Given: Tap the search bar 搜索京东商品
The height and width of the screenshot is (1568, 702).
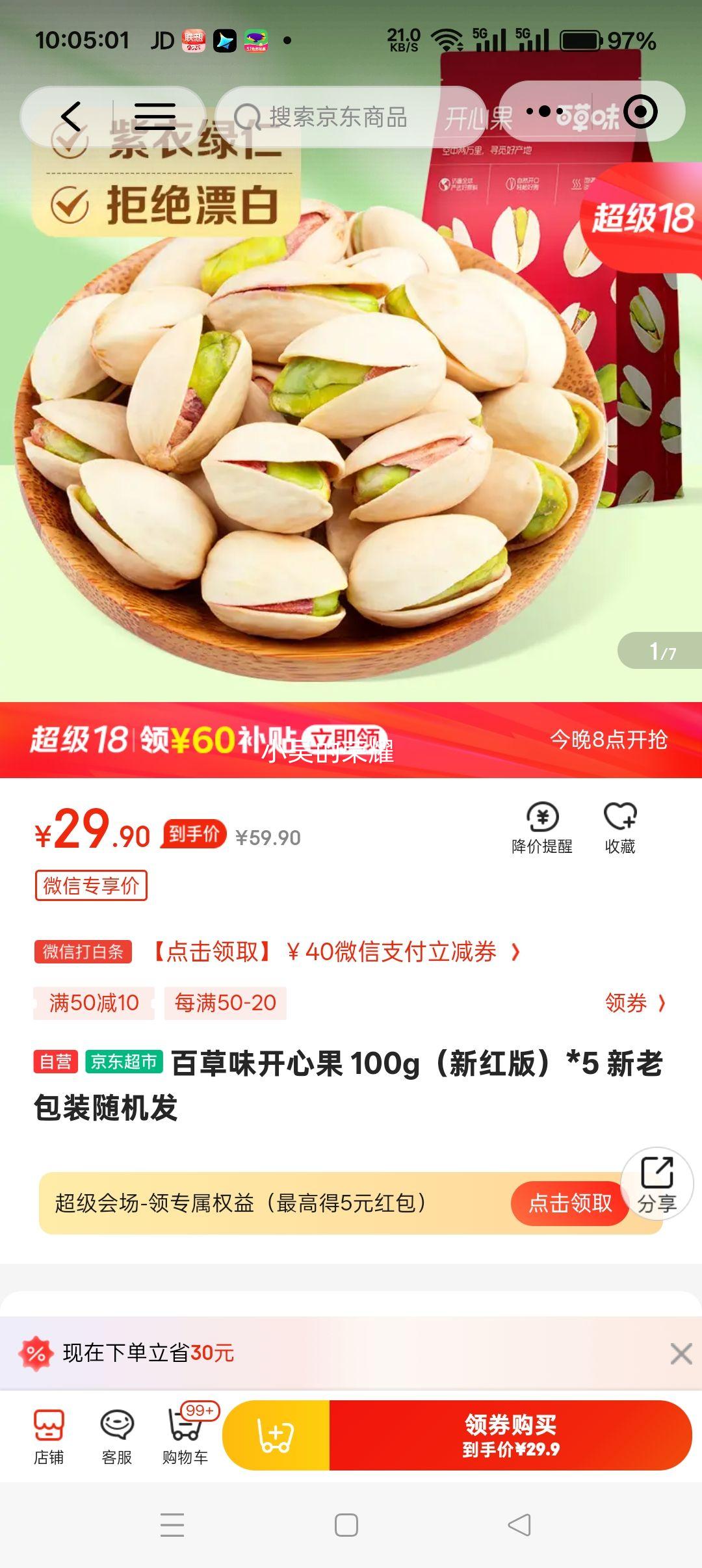Looking at the screenshot, I should [x=338, y=117].
